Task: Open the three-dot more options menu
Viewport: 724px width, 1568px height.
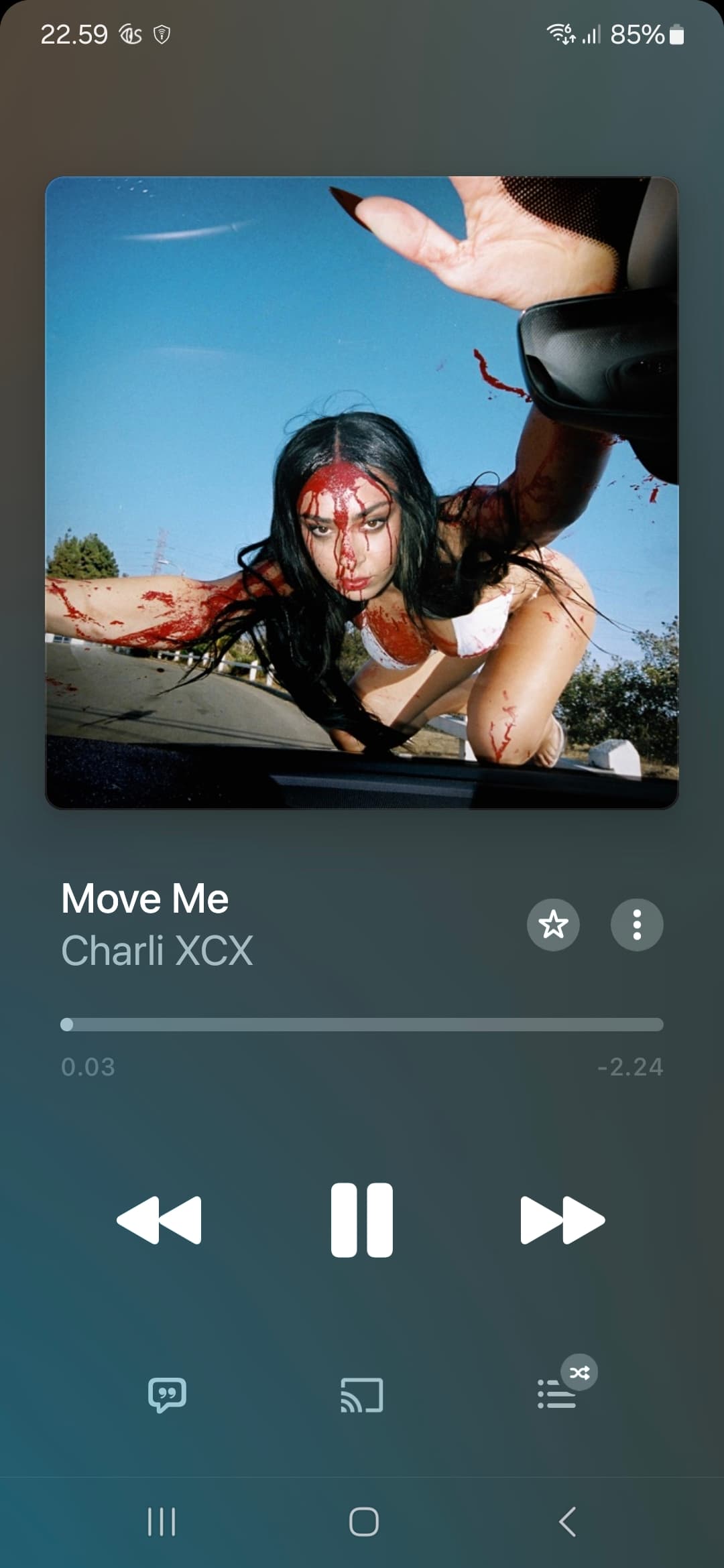Action: pos(637,925)
